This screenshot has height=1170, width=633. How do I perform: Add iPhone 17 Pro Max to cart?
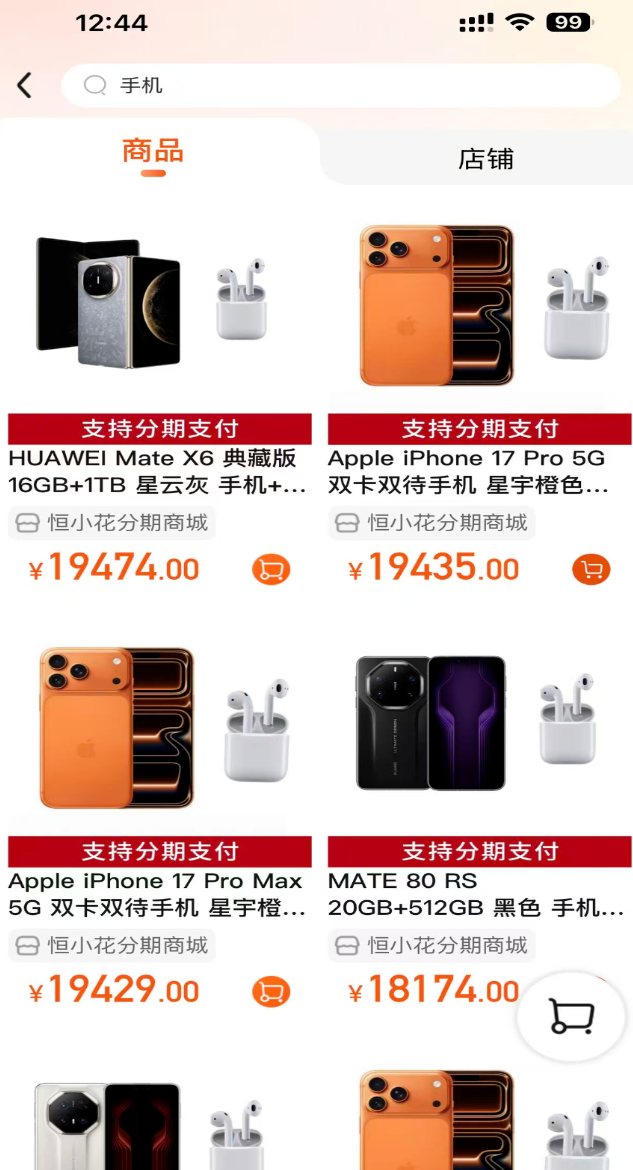pos(271,992)
